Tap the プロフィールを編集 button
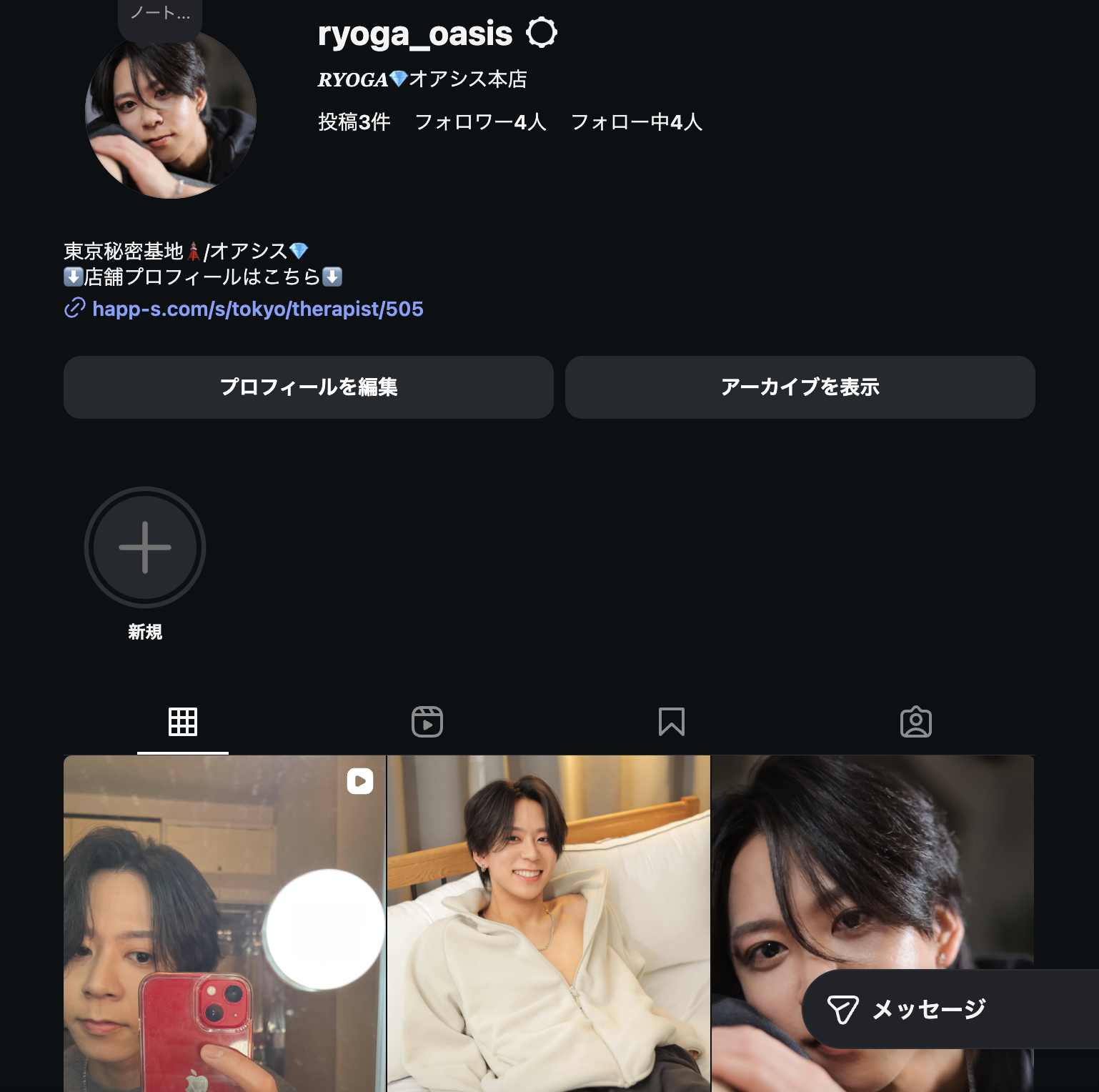The width and height of the screenshot is (1099, 1092). 308,387
